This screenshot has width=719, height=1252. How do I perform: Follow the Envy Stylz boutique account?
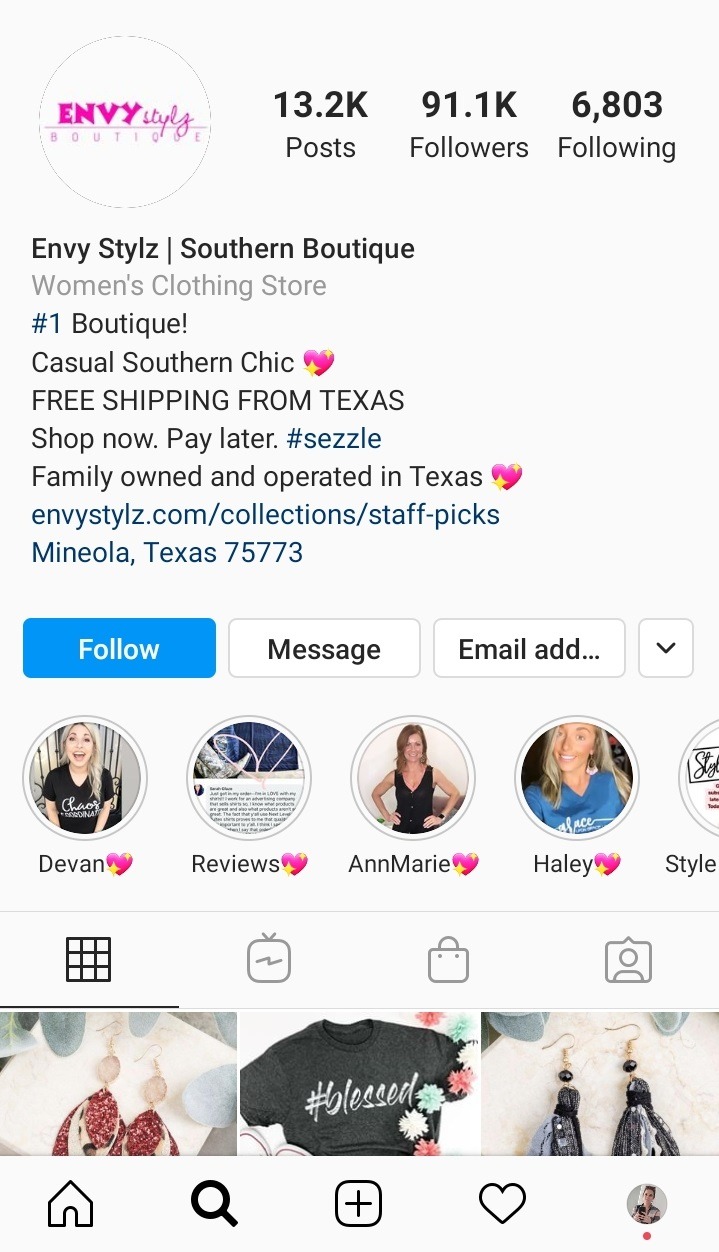pos(119,649)
